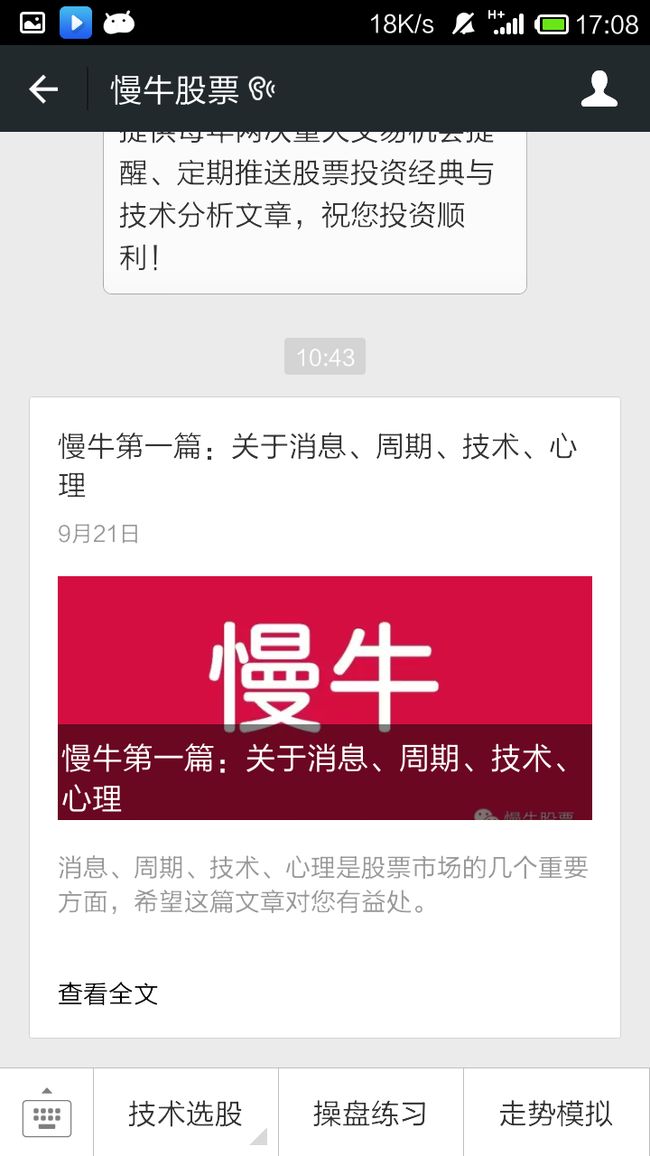
Task: Switch to keyboard input mode
Action: (x=47, y=1113)
